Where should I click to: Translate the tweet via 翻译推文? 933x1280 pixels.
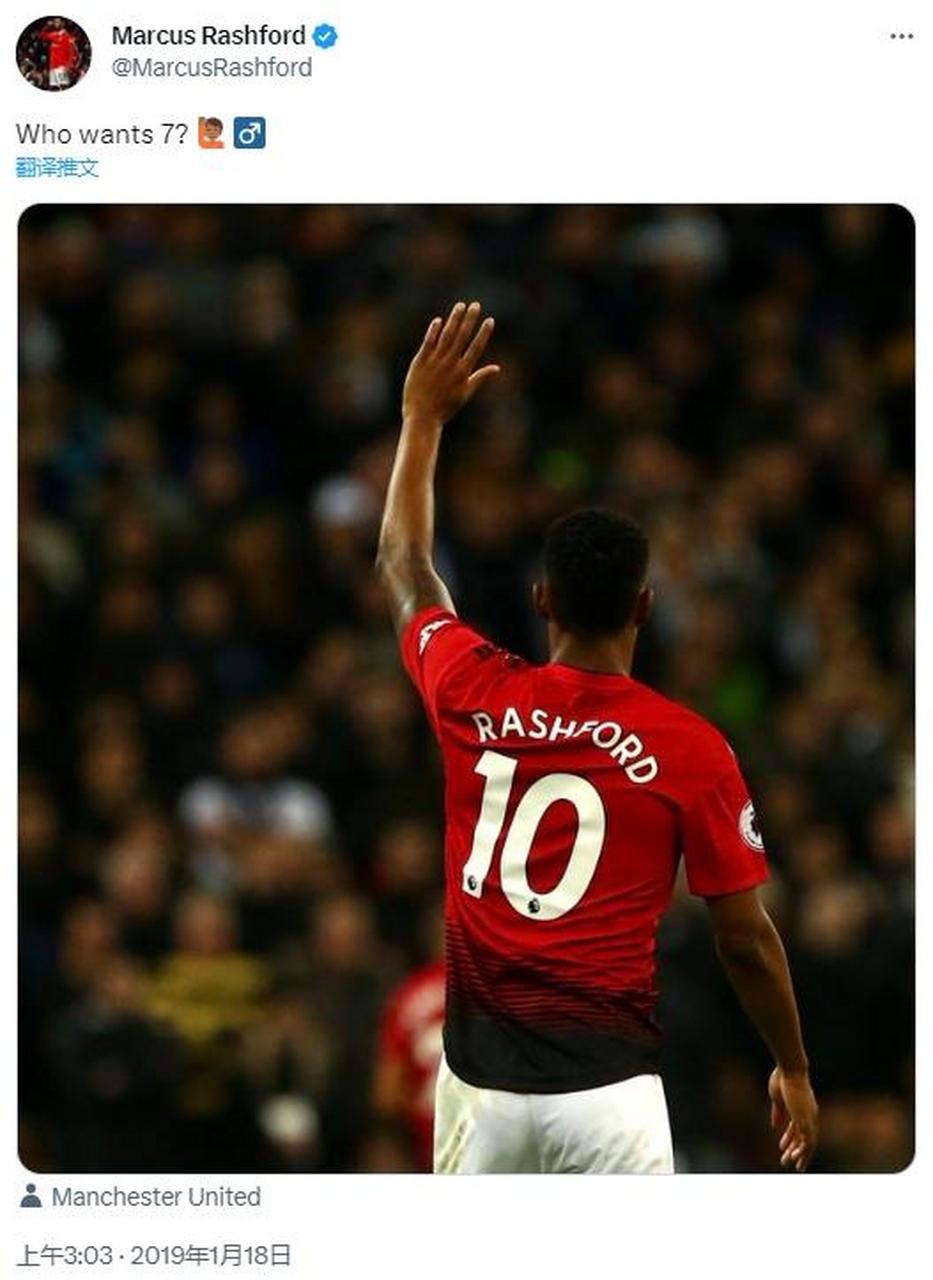click(57, 168)
